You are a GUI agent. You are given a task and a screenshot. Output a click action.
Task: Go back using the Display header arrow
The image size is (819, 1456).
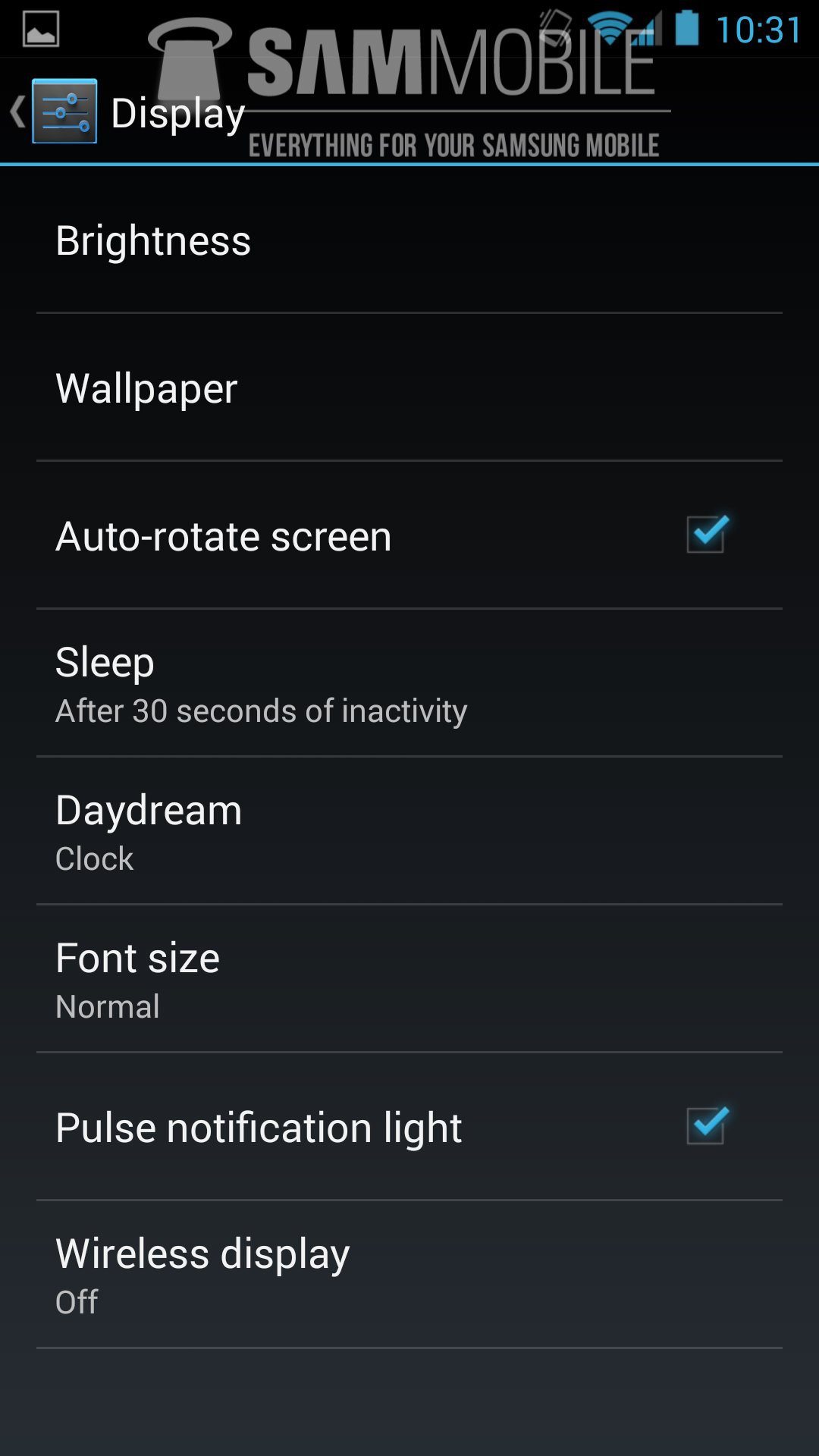point(20,112)
